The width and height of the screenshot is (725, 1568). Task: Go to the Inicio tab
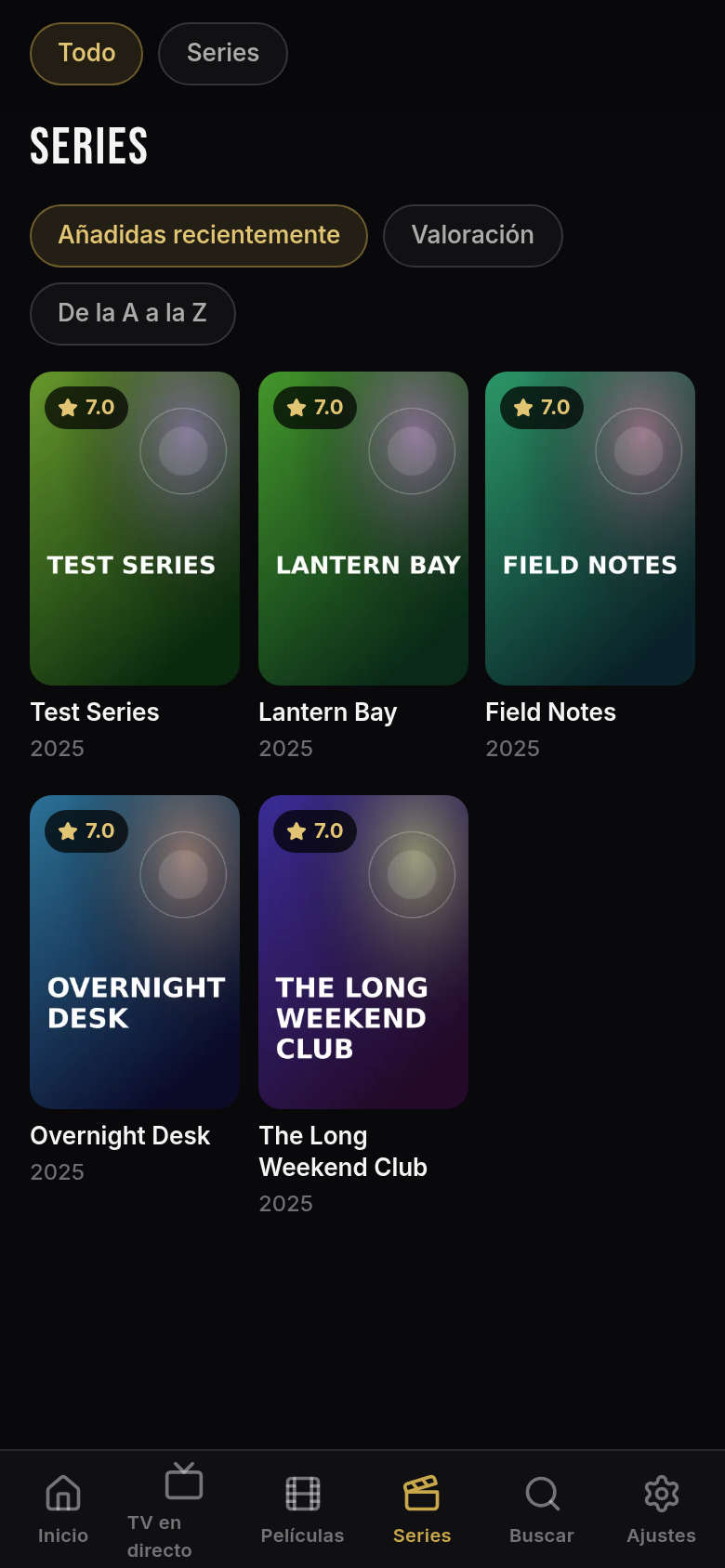tap(63, 1509)
